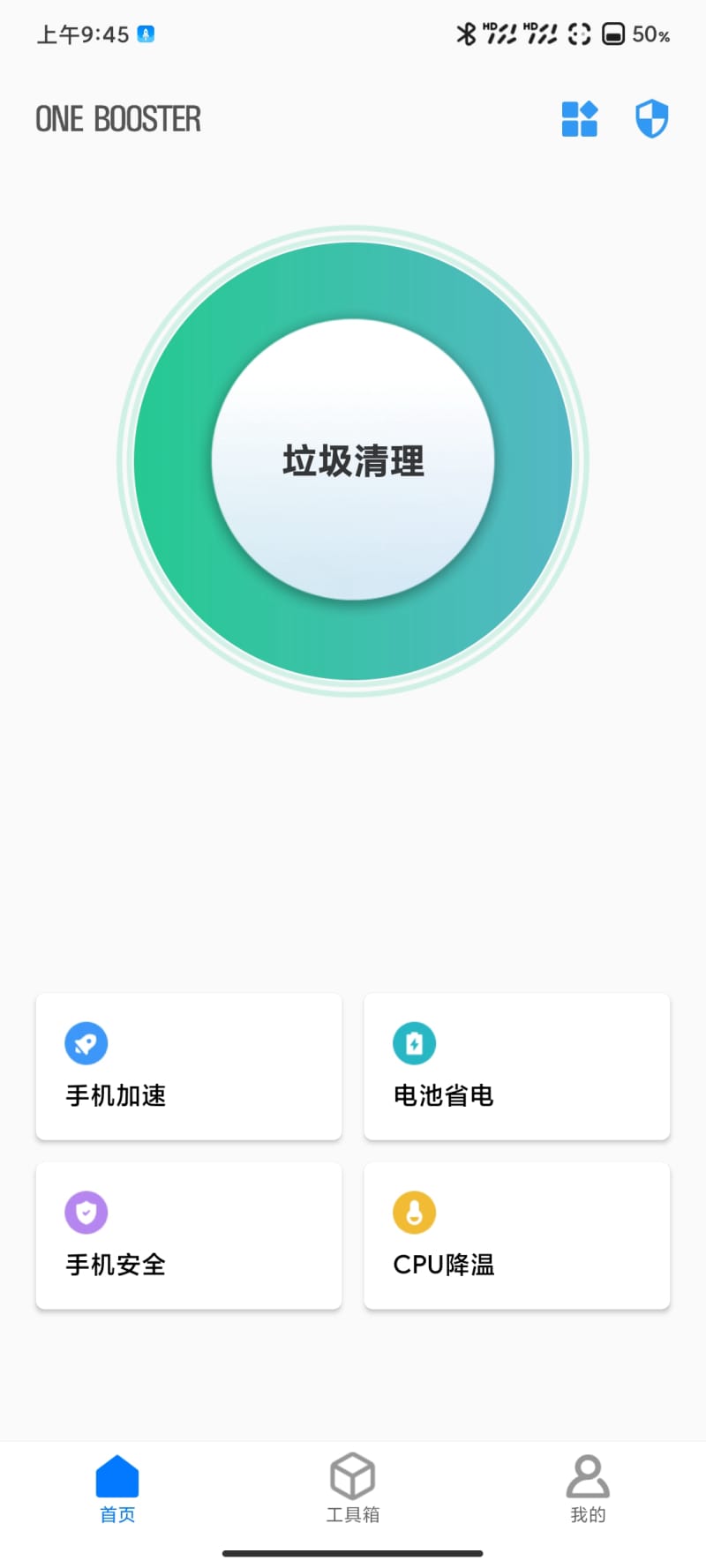706x1568 pixels.
Task: Open the 手机安全 card
Action: pos(189,1236)
